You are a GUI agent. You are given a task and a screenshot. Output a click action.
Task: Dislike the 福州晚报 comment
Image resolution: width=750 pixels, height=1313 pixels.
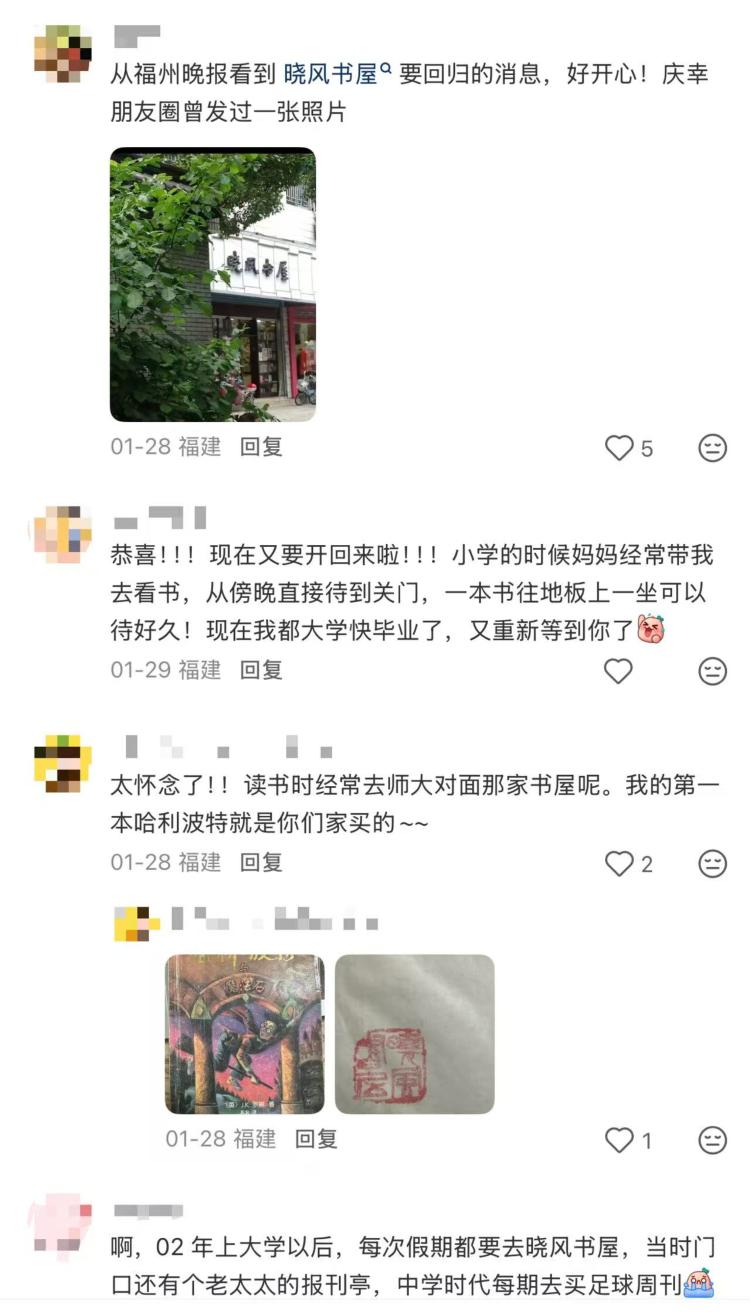pos(712,448)
